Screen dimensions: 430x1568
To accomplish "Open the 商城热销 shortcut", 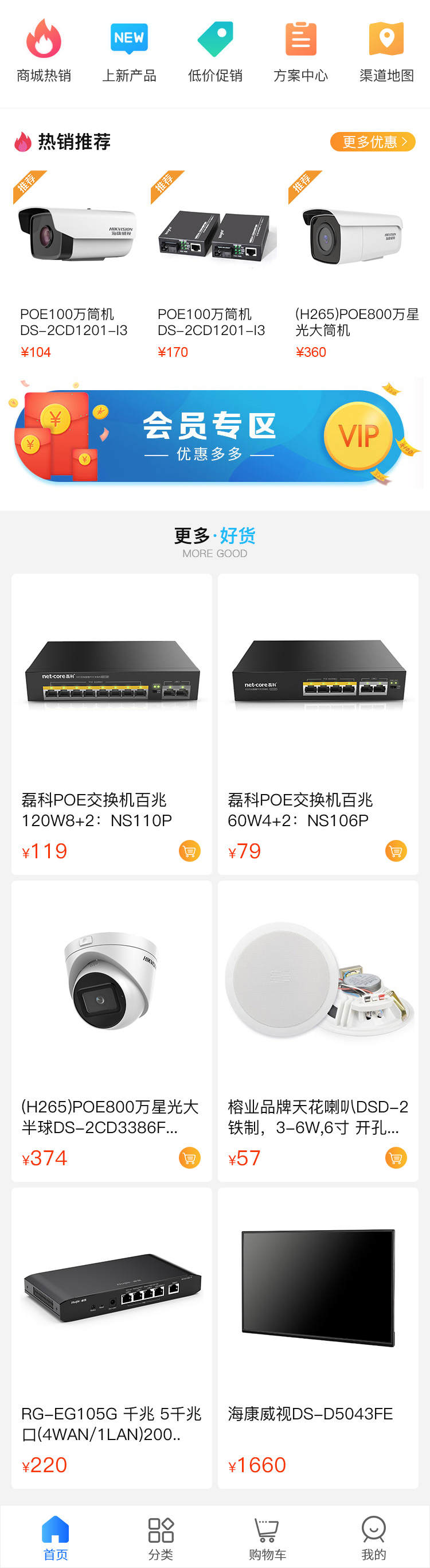I will [x=44, y=50].
